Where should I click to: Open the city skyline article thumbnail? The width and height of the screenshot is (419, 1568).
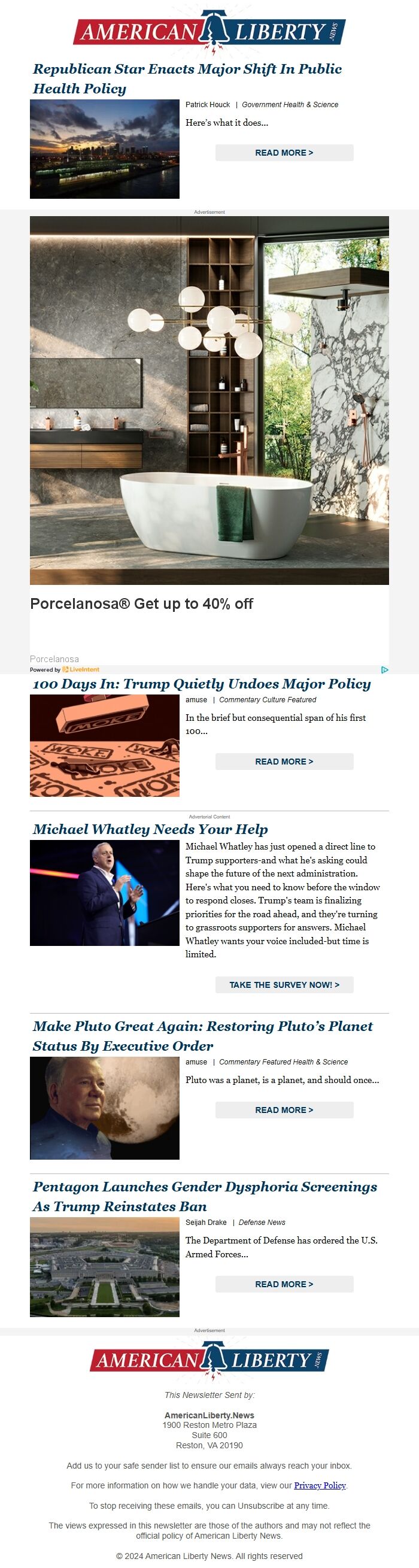coord(105,149)
